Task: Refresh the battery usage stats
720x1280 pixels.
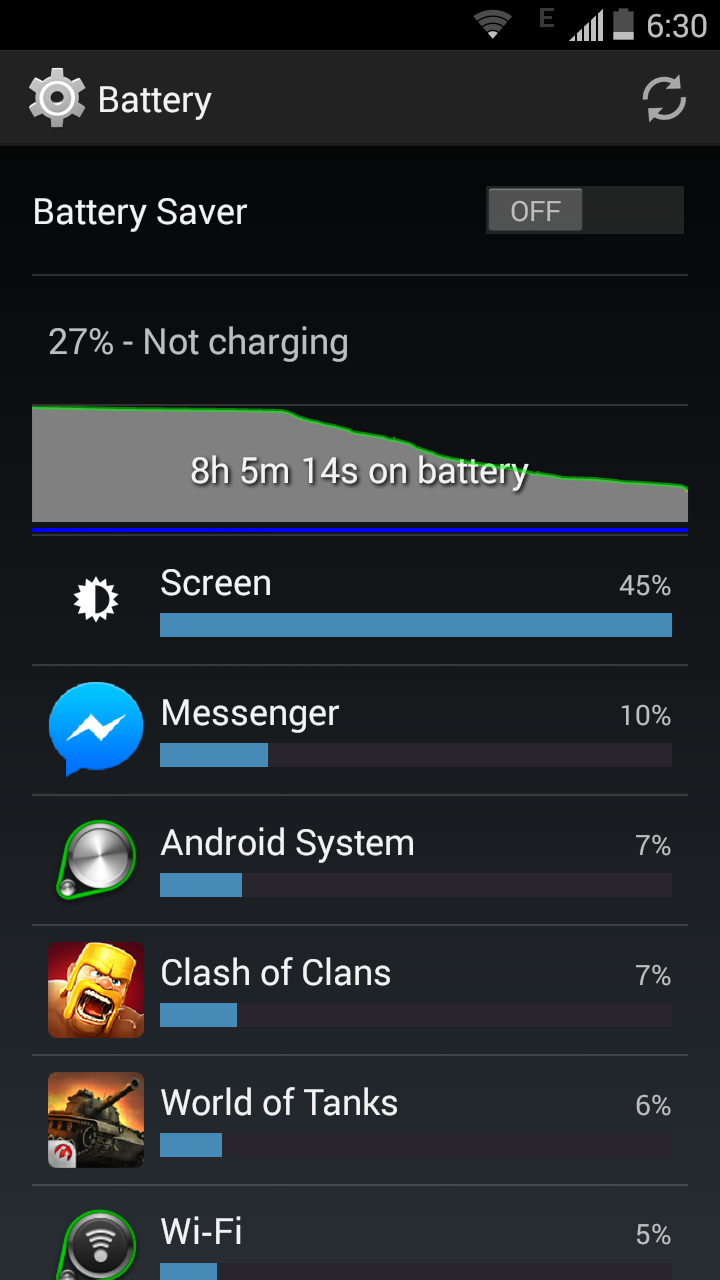Action: [663, 99]
